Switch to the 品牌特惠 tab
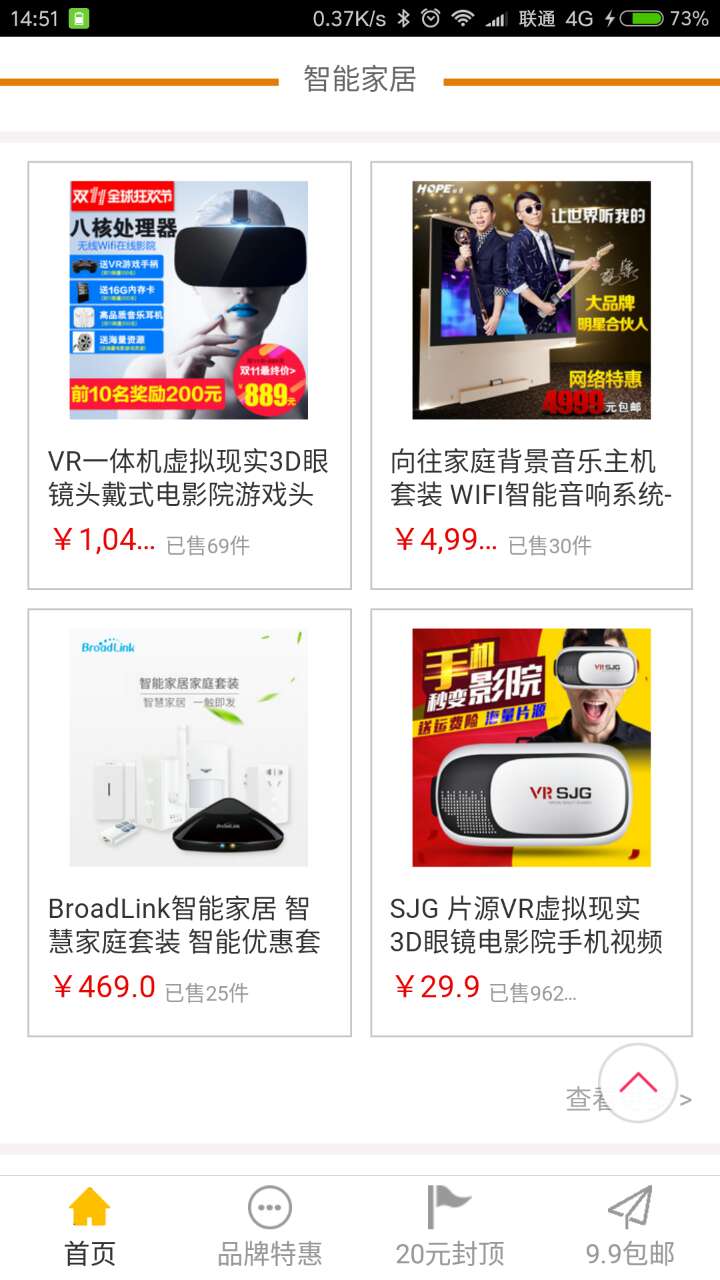Viewport: 720px width, 1280px height. pyautogui.click(x=270, y=1226)
